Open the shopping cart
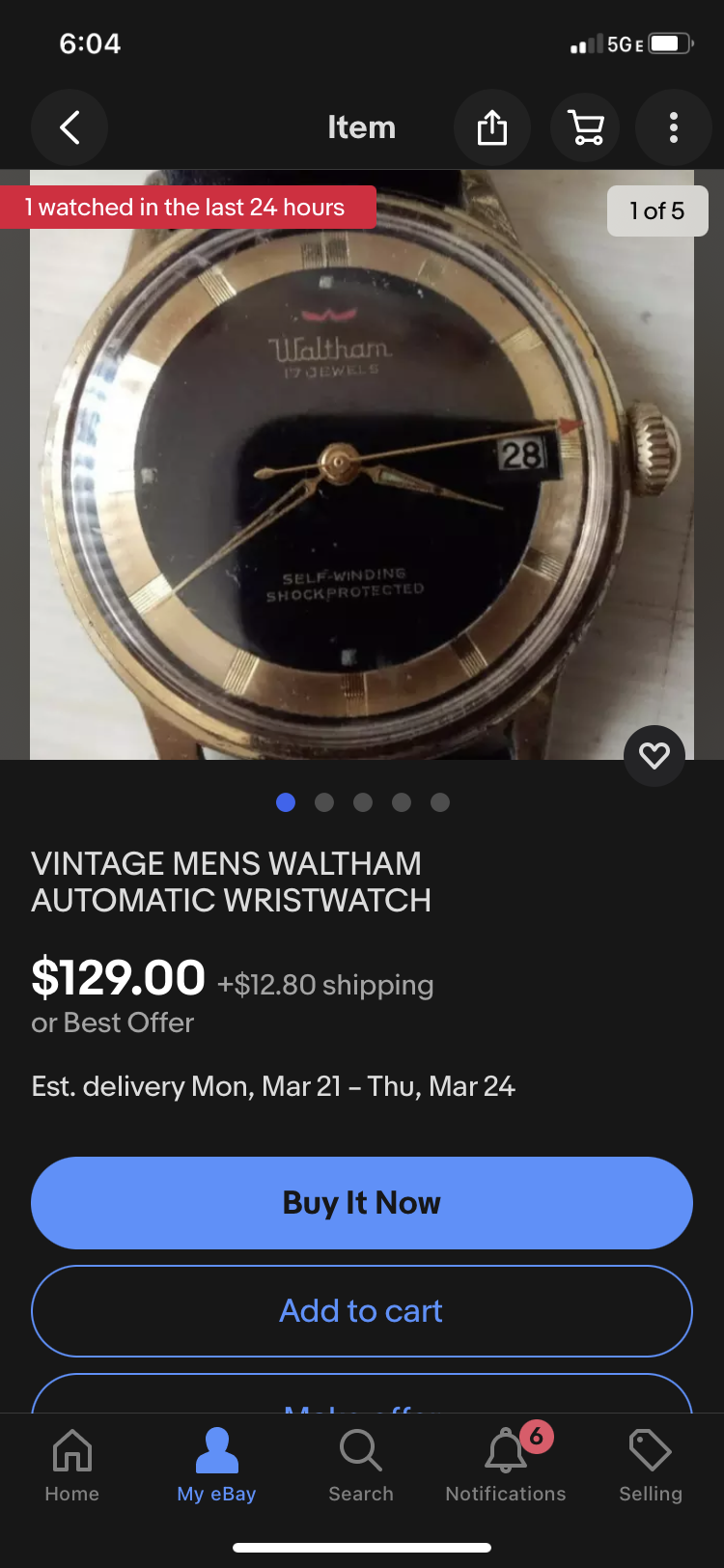This screenshot has width=724, height=1568. coord(587,127)
